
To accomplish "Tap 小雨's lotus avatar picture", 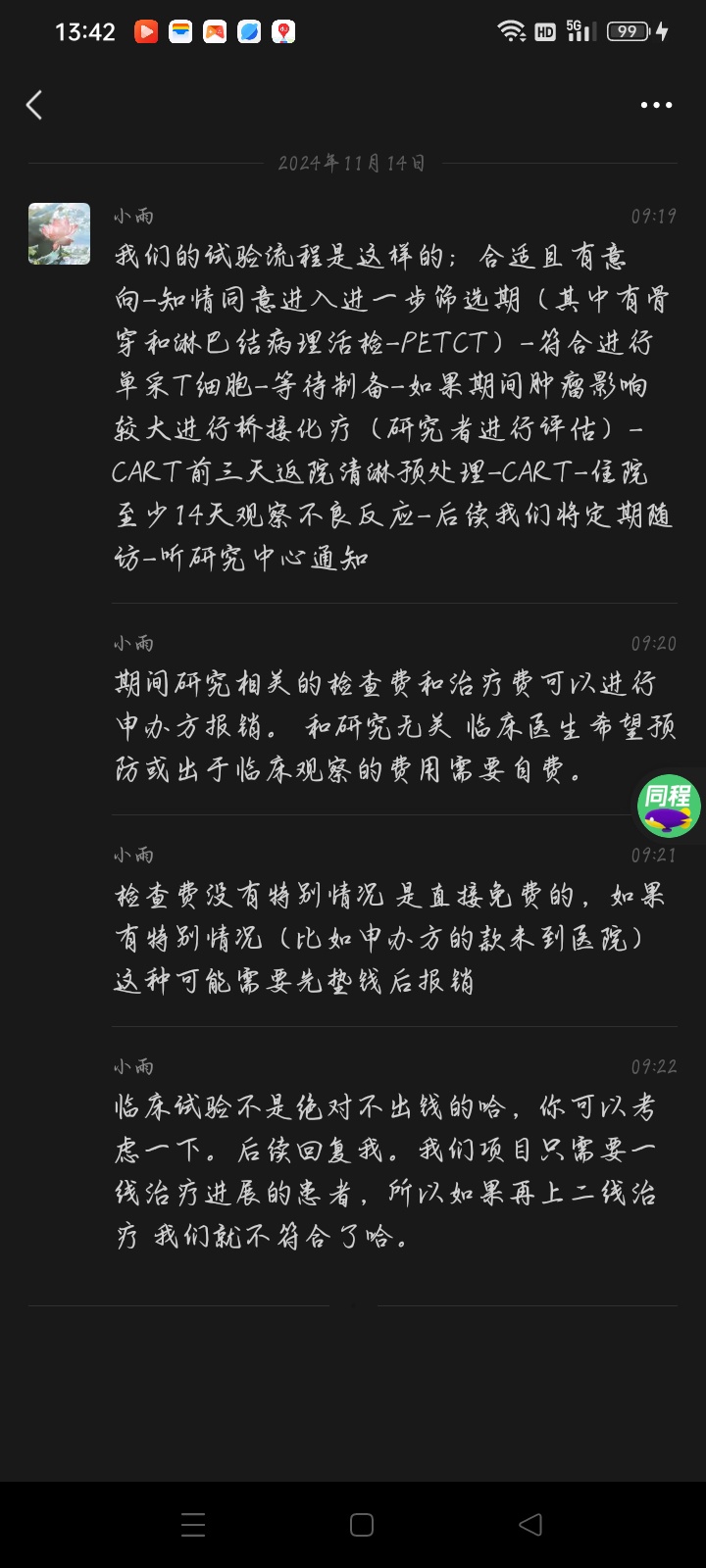I will pos(59,233).
